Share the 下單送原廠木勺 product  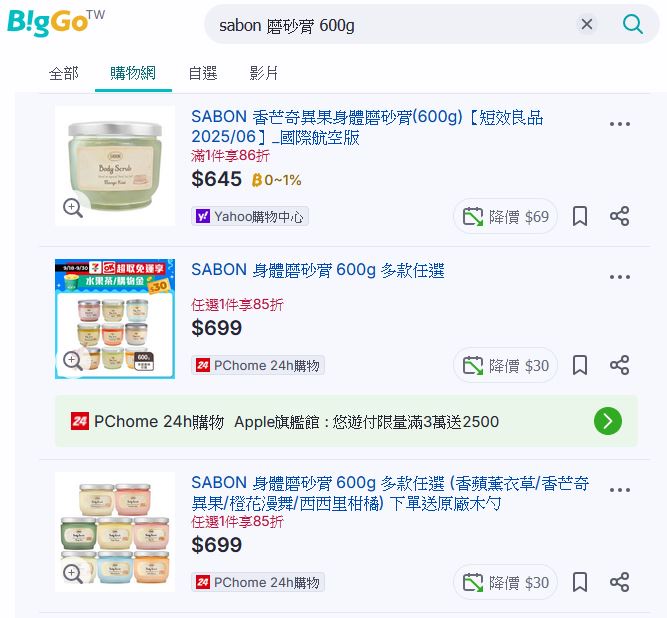(620, 582)
